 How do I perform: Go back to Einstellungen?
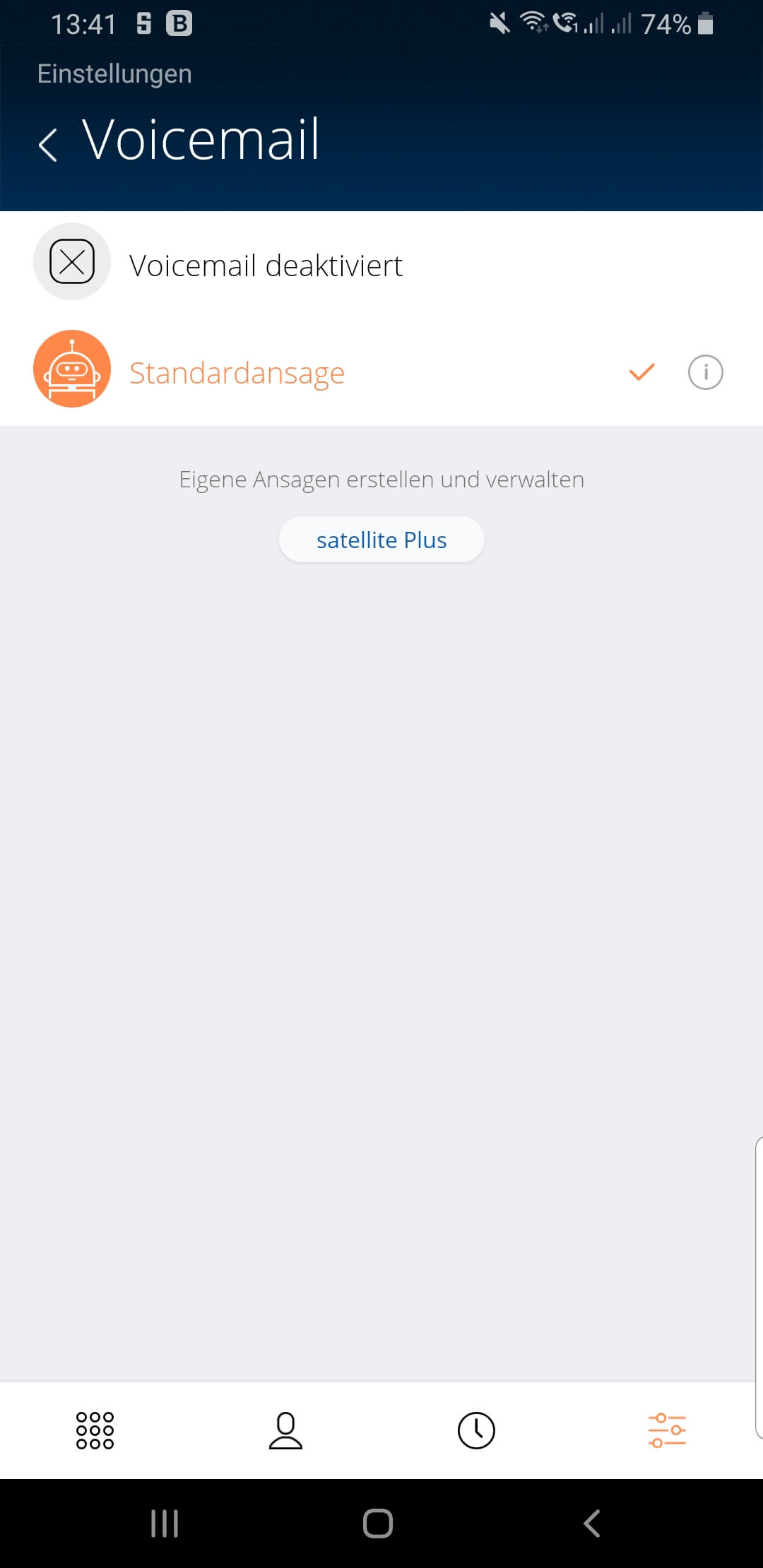point(48,145)
